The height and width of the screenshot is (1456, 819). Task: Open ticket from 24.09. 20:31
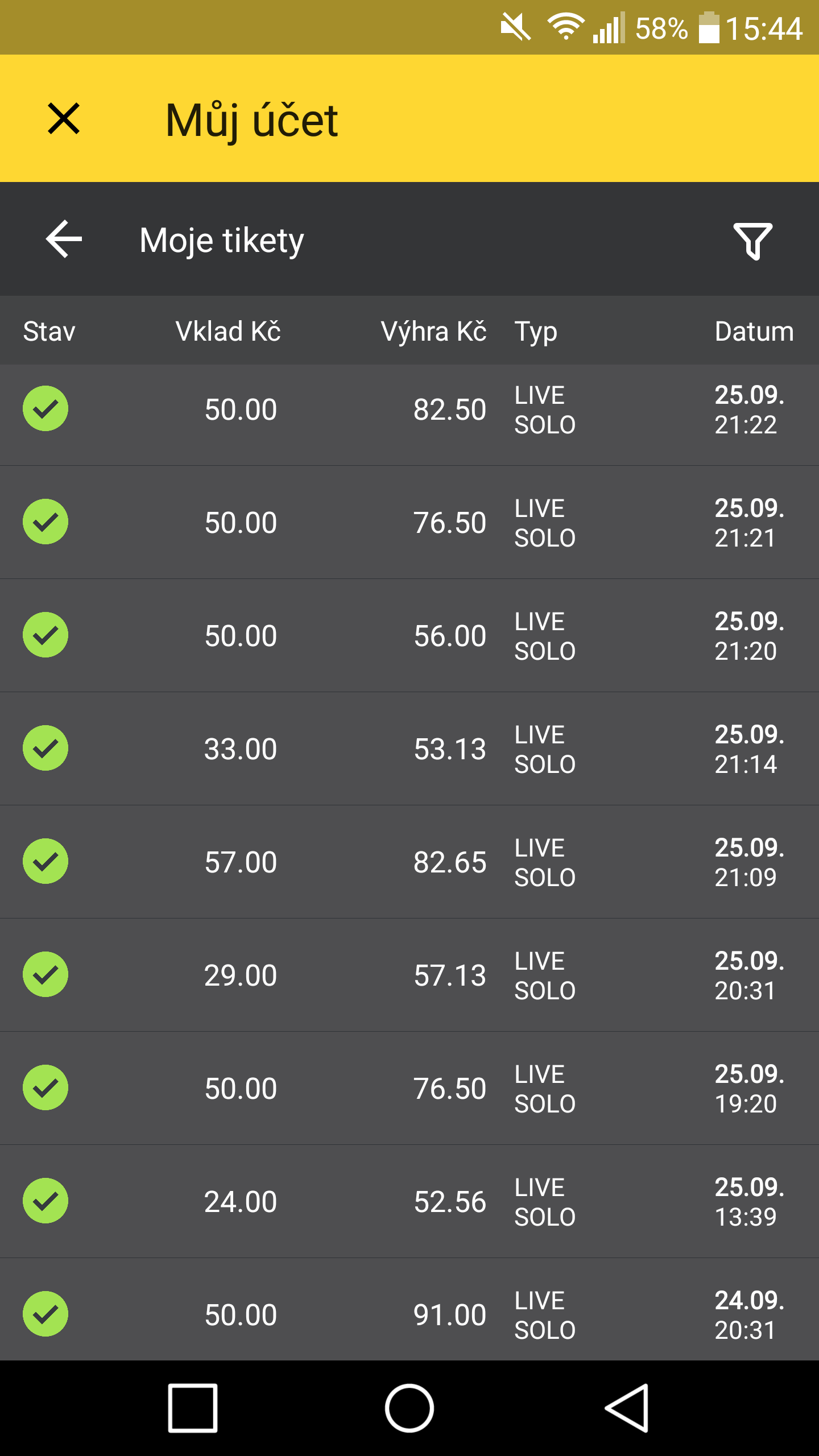[409, 1310]
